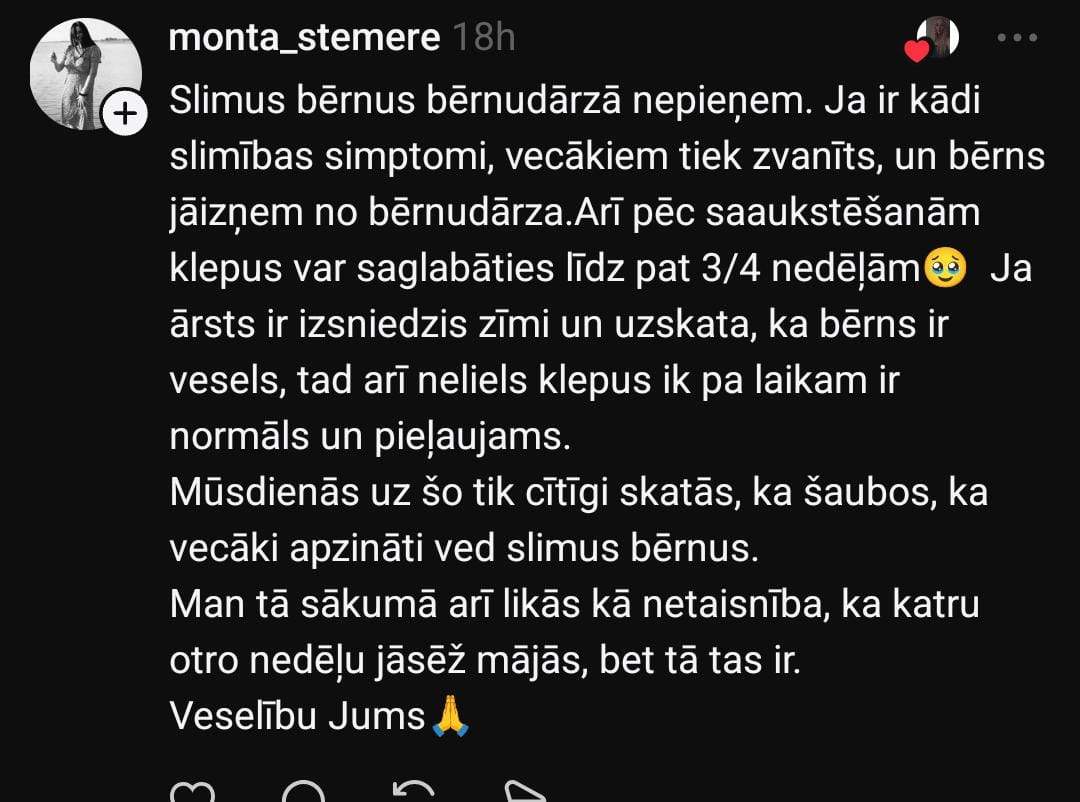The height and width of the screenshot is (802, 1080).
Task: Open monta_stemere's profile from the username
Action: pyautogui.click(x=304, y=38)
